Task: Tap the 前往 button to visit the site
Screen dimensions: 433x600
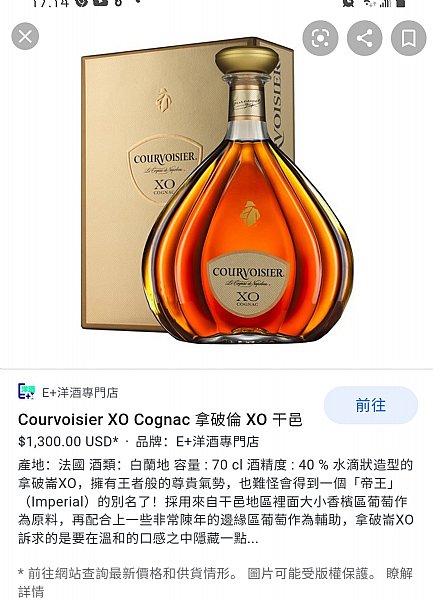Action: click(371, 405)
